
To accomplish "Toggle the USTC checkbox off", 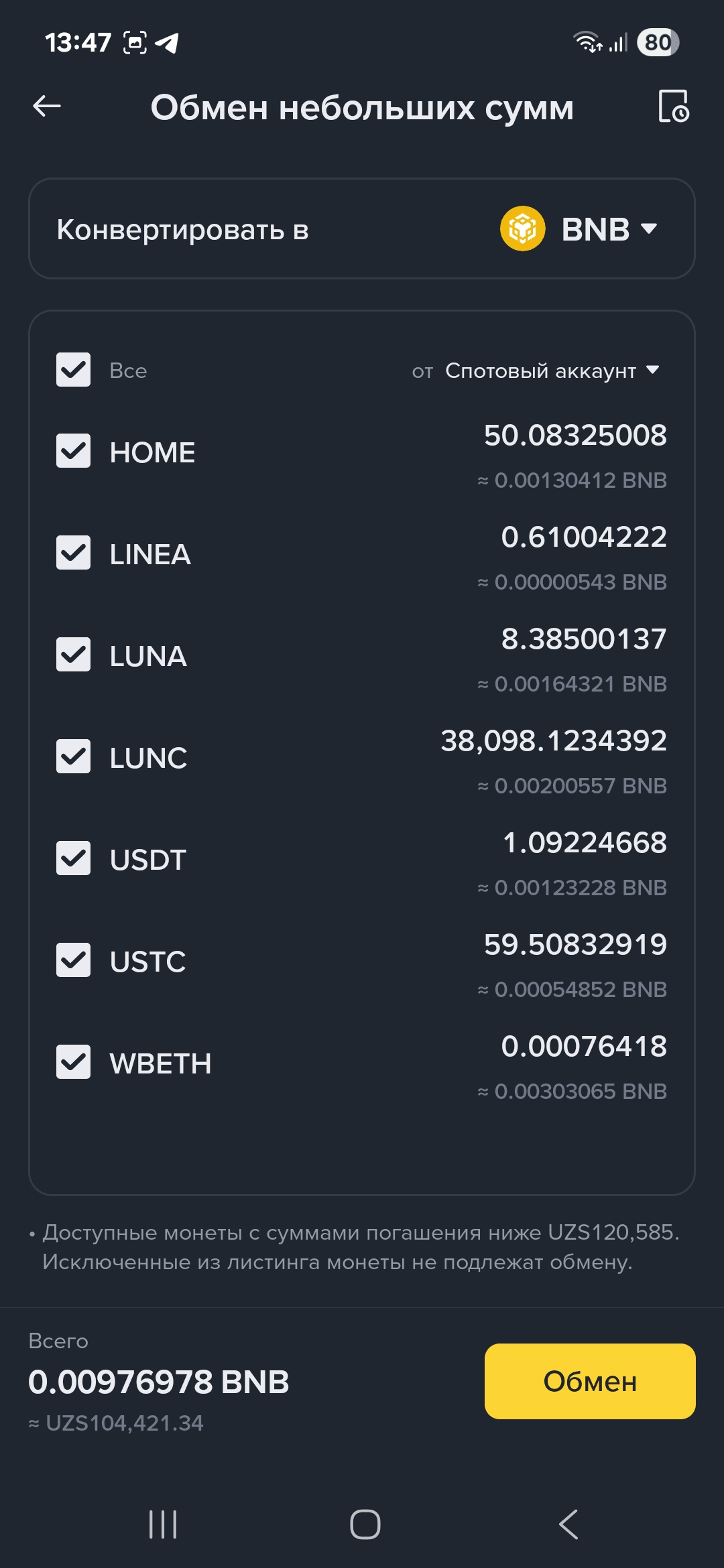I will coord(73,960).
